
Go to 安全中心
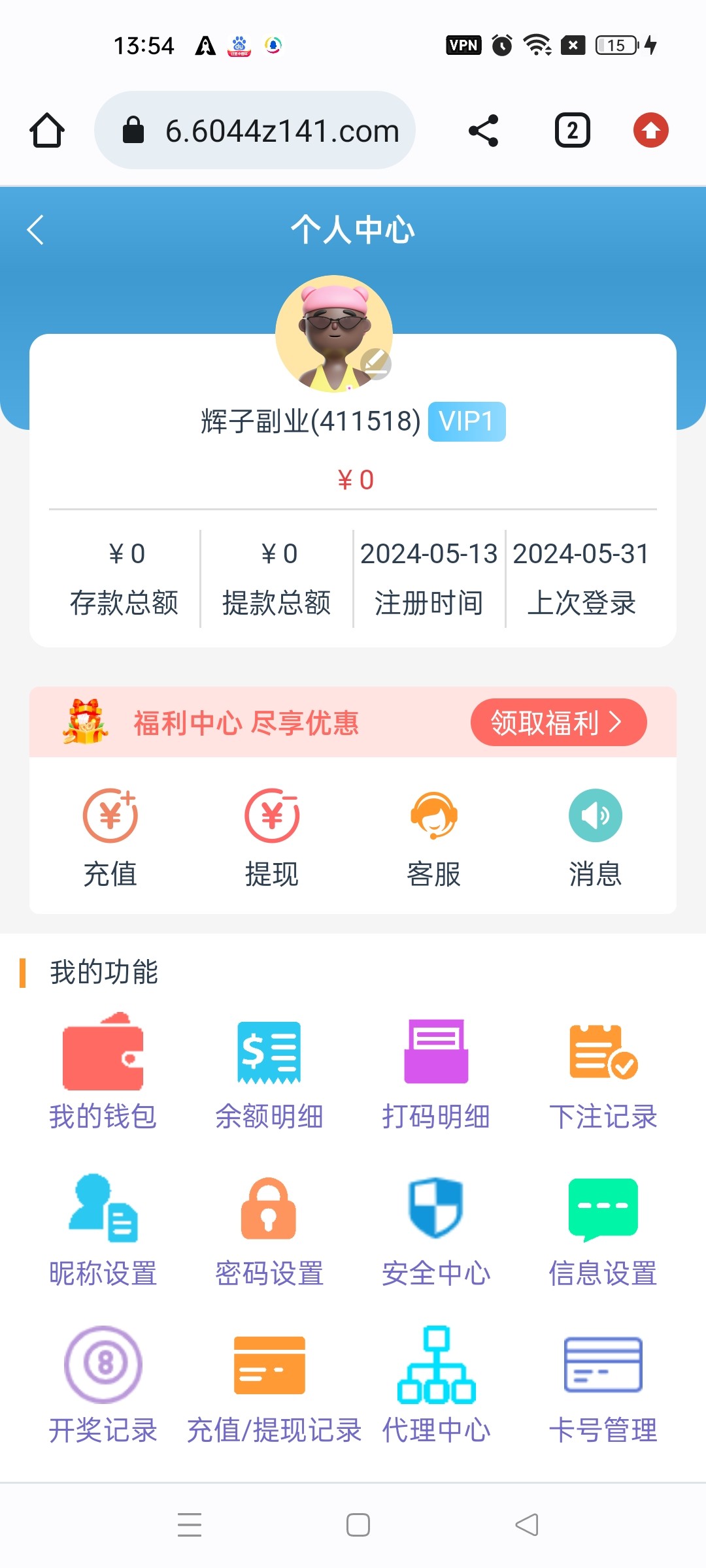pyautogui.click(x=436, y=1230)
